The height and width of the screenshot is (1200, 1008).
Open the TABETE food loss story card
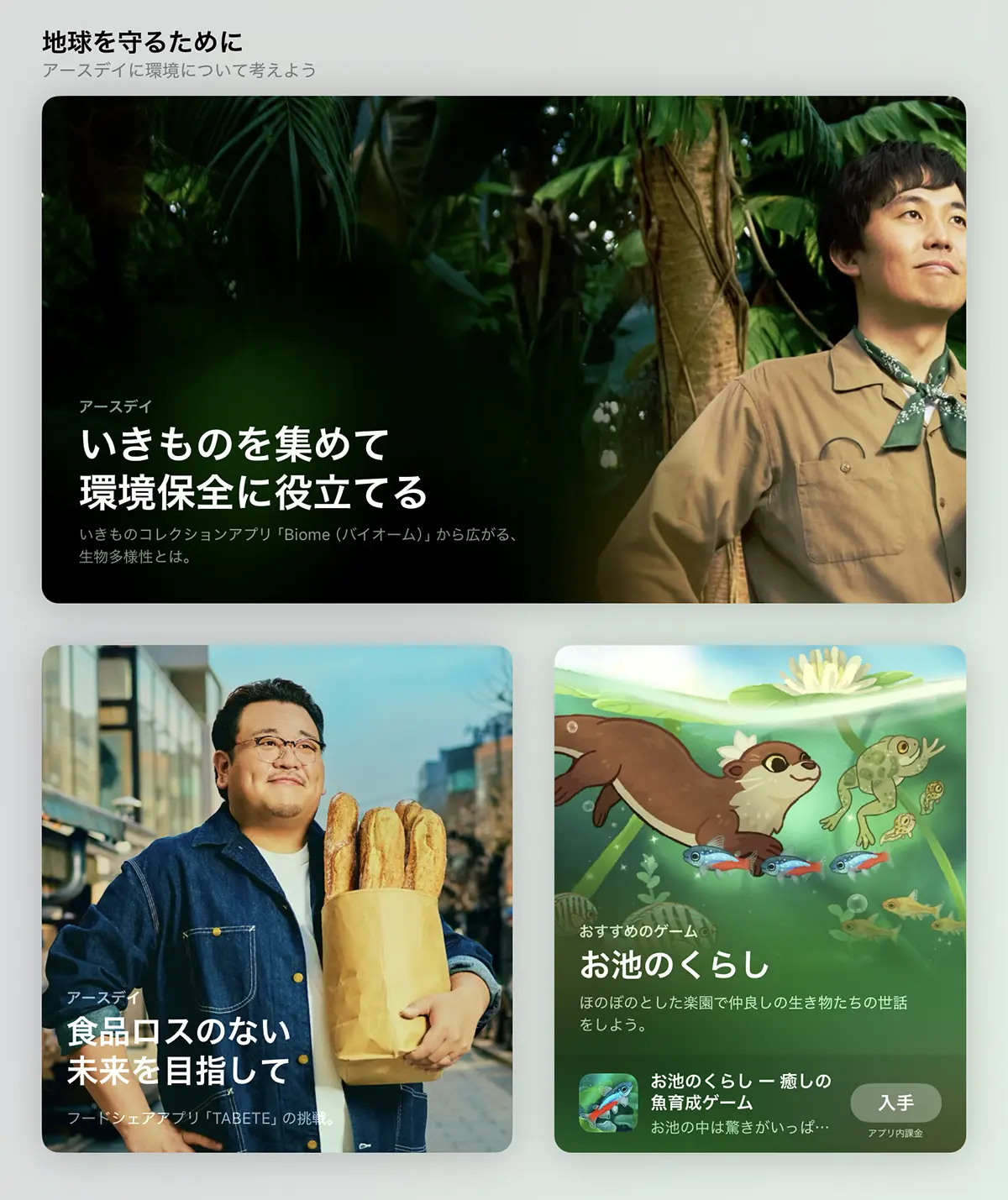276,898
